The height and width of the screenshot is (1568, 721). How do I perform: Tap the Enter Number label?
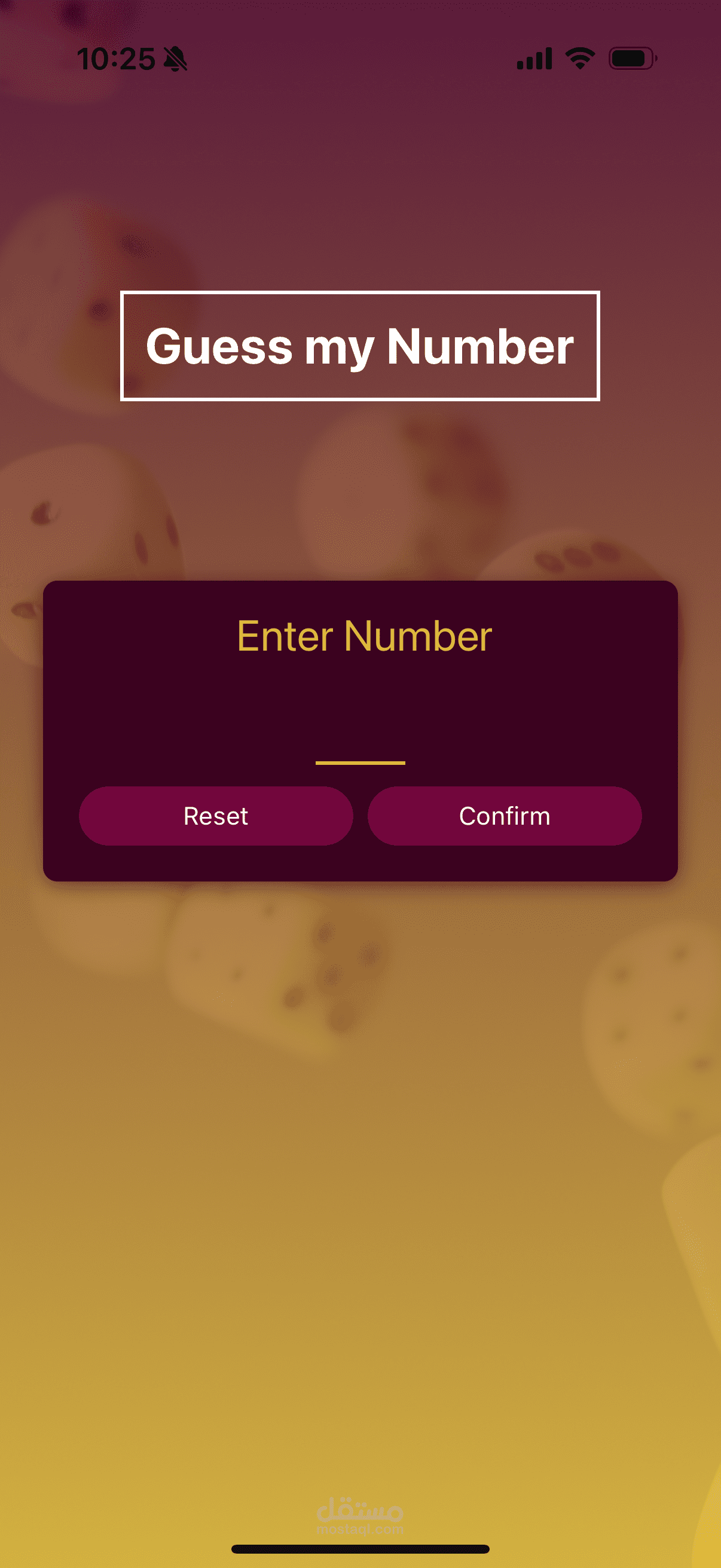coord(363,637)
